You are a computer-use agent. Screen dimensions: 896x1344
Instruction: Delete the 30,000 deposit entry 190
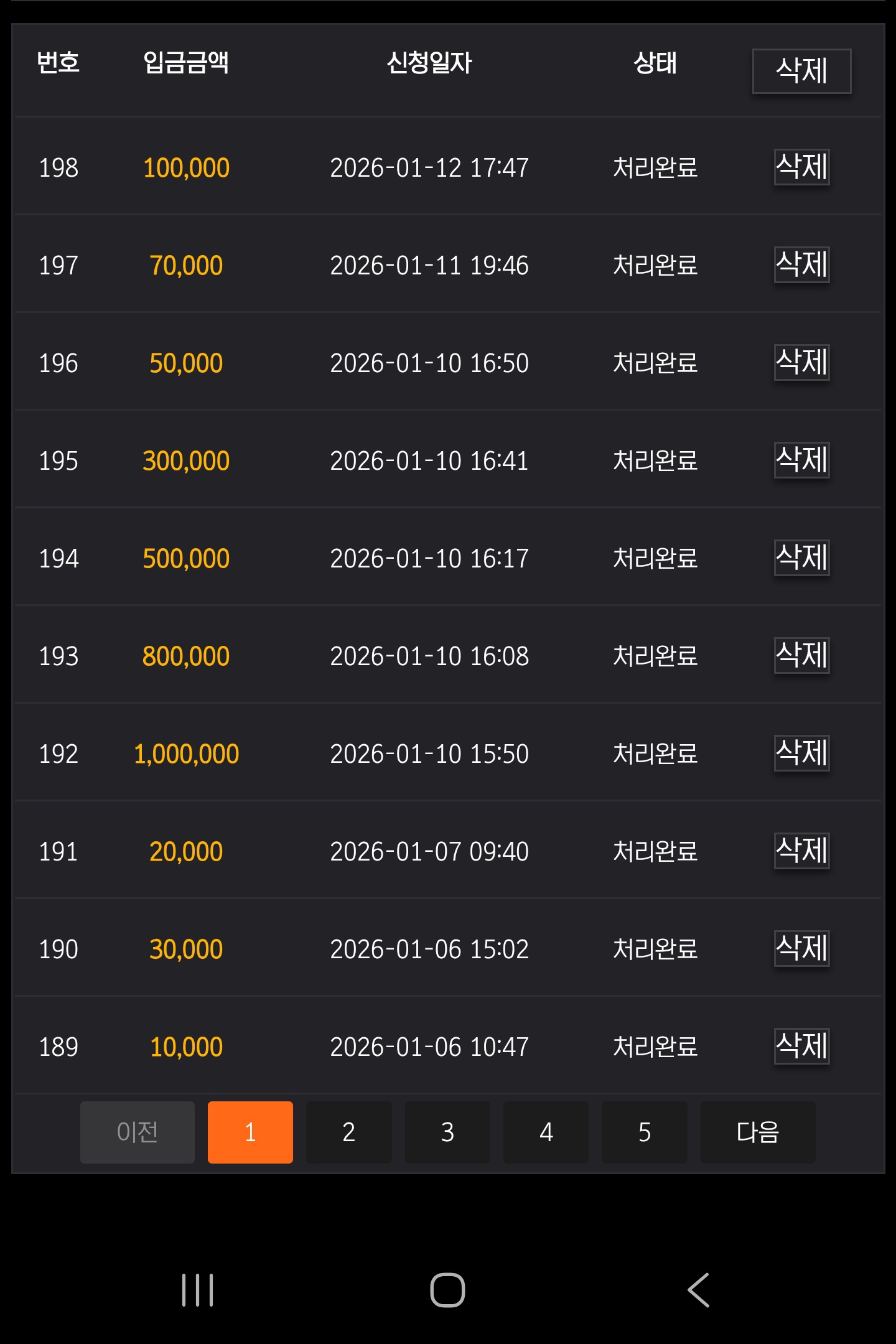[801, 948]
